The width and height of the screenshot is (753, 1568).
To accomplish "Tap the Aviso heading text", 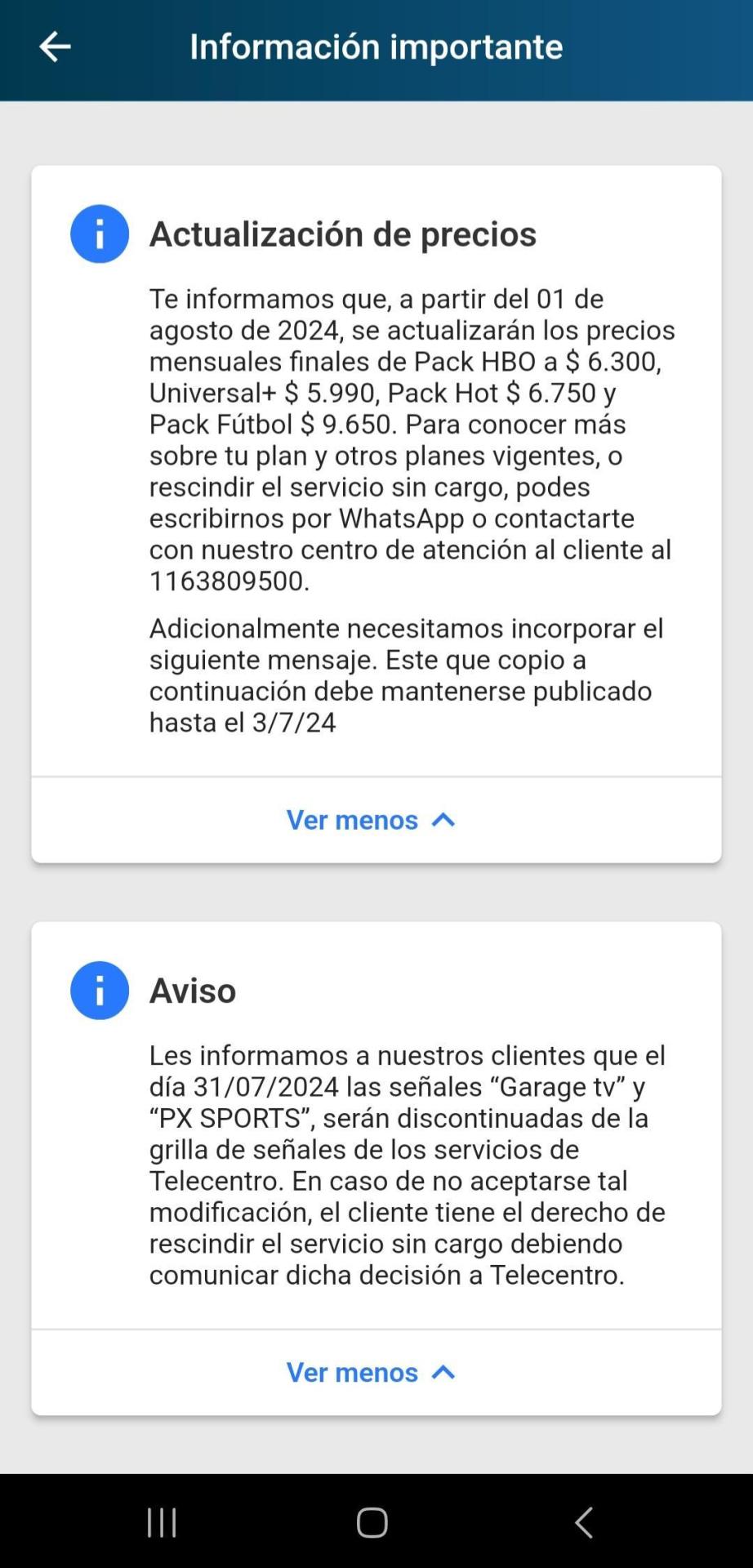I will coord(193,990).
